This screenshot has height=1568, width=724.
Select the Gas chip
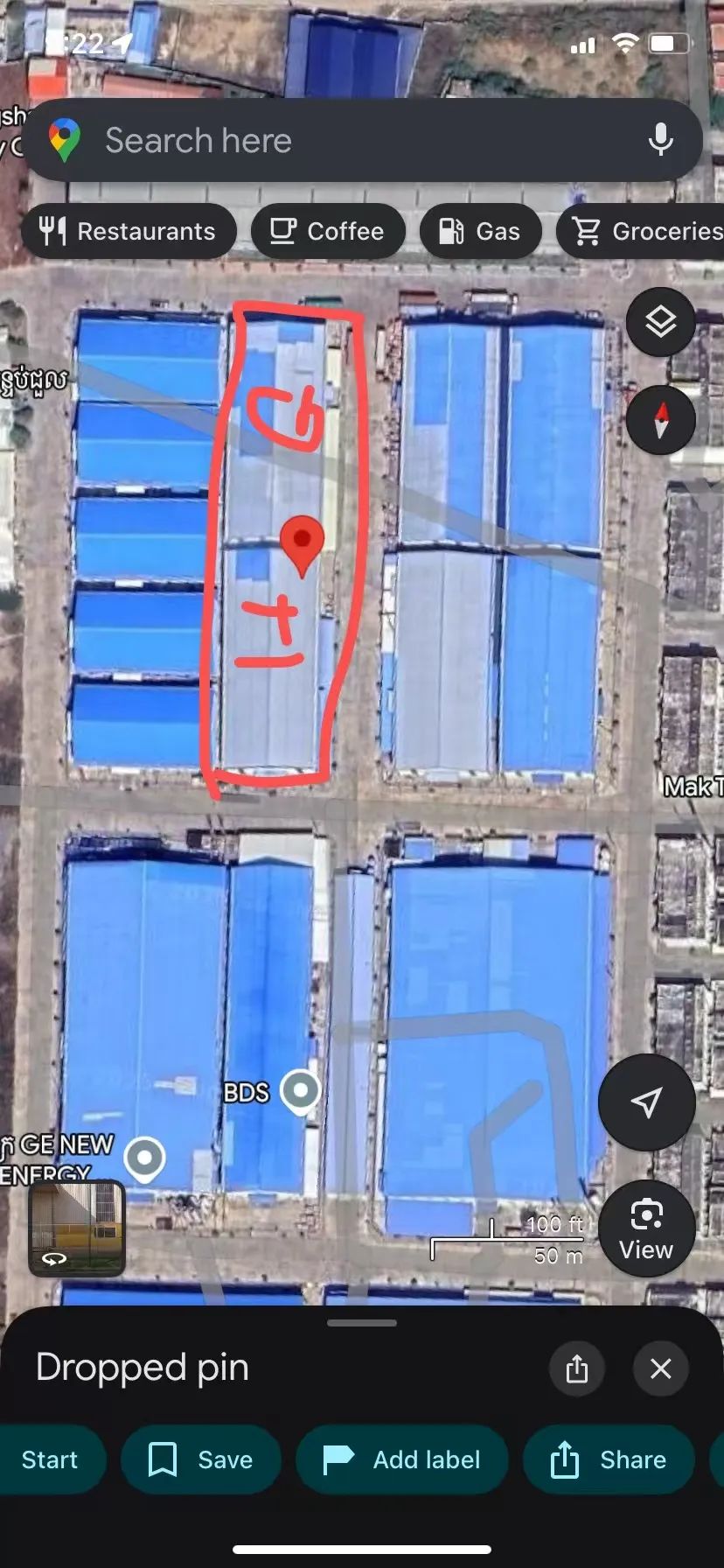[x=480, y=231]
